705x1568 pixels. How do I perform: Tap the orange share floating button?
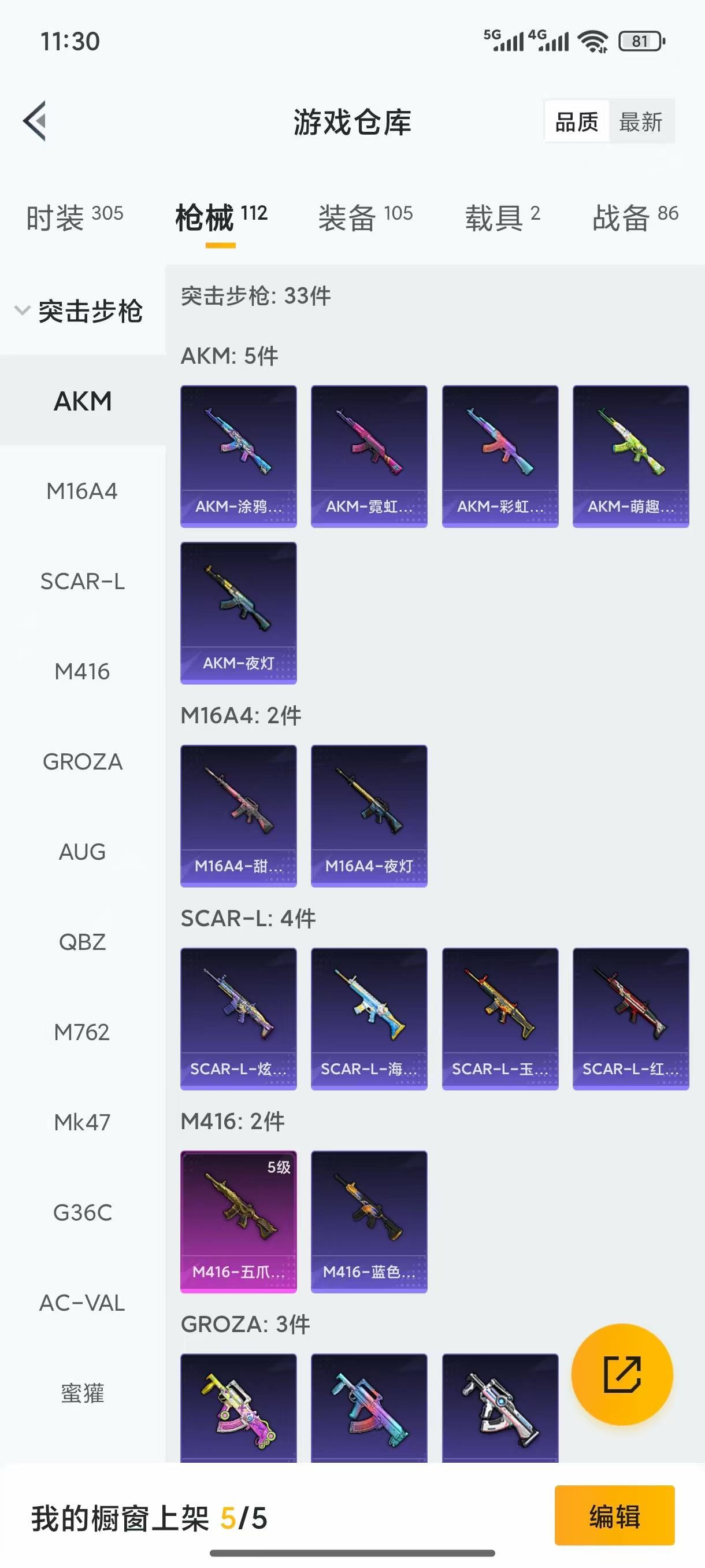point(622,1374)
